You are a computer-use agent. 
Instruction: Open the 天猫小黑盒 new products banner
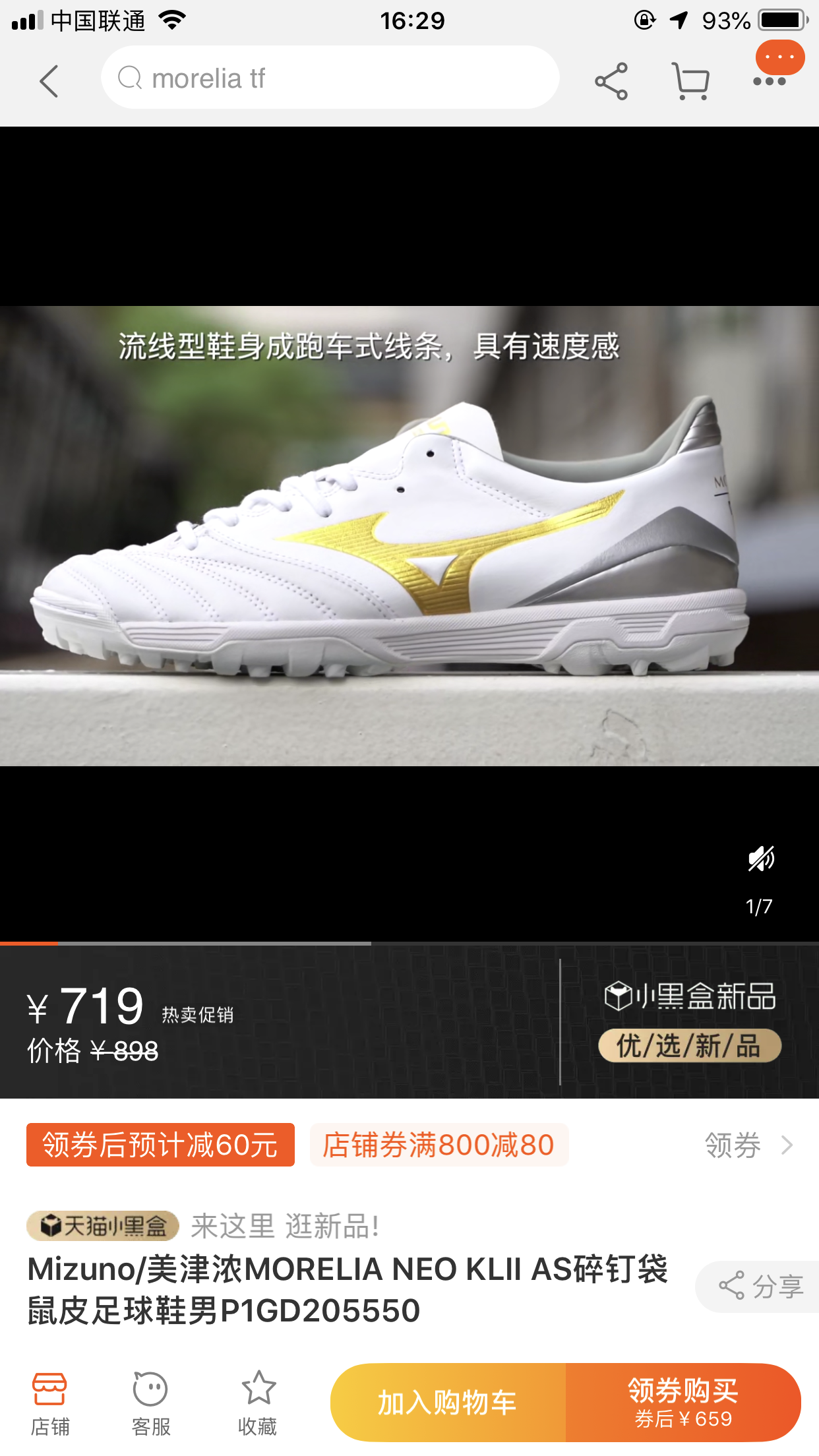203,1226
